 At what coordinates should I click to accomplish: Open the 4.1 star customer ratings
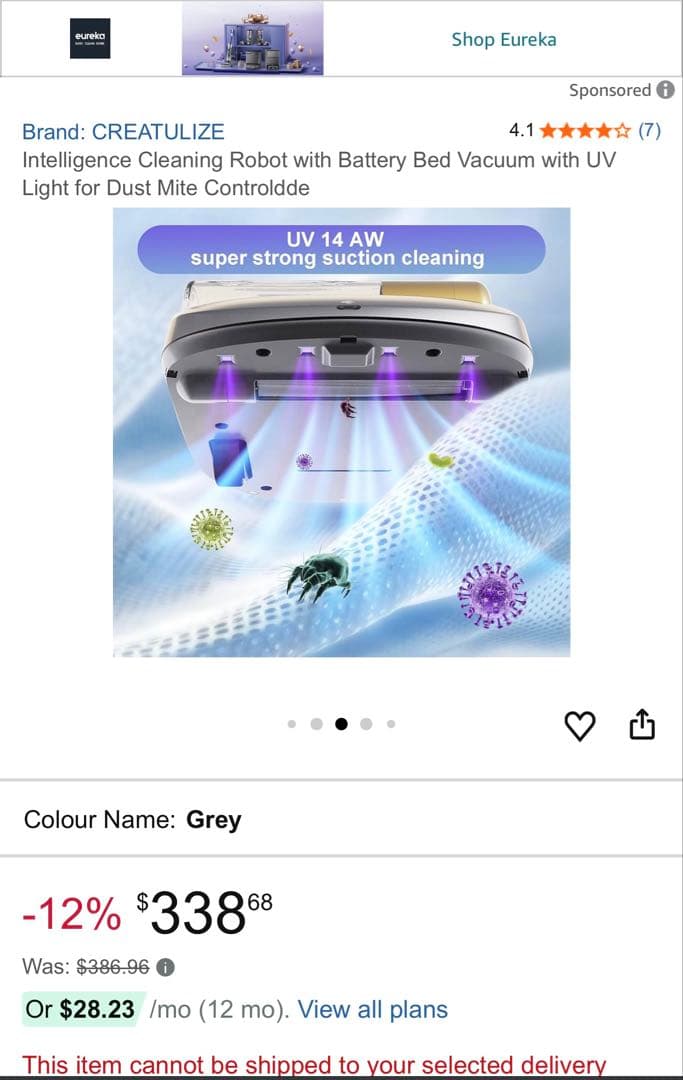coord(585,130)
